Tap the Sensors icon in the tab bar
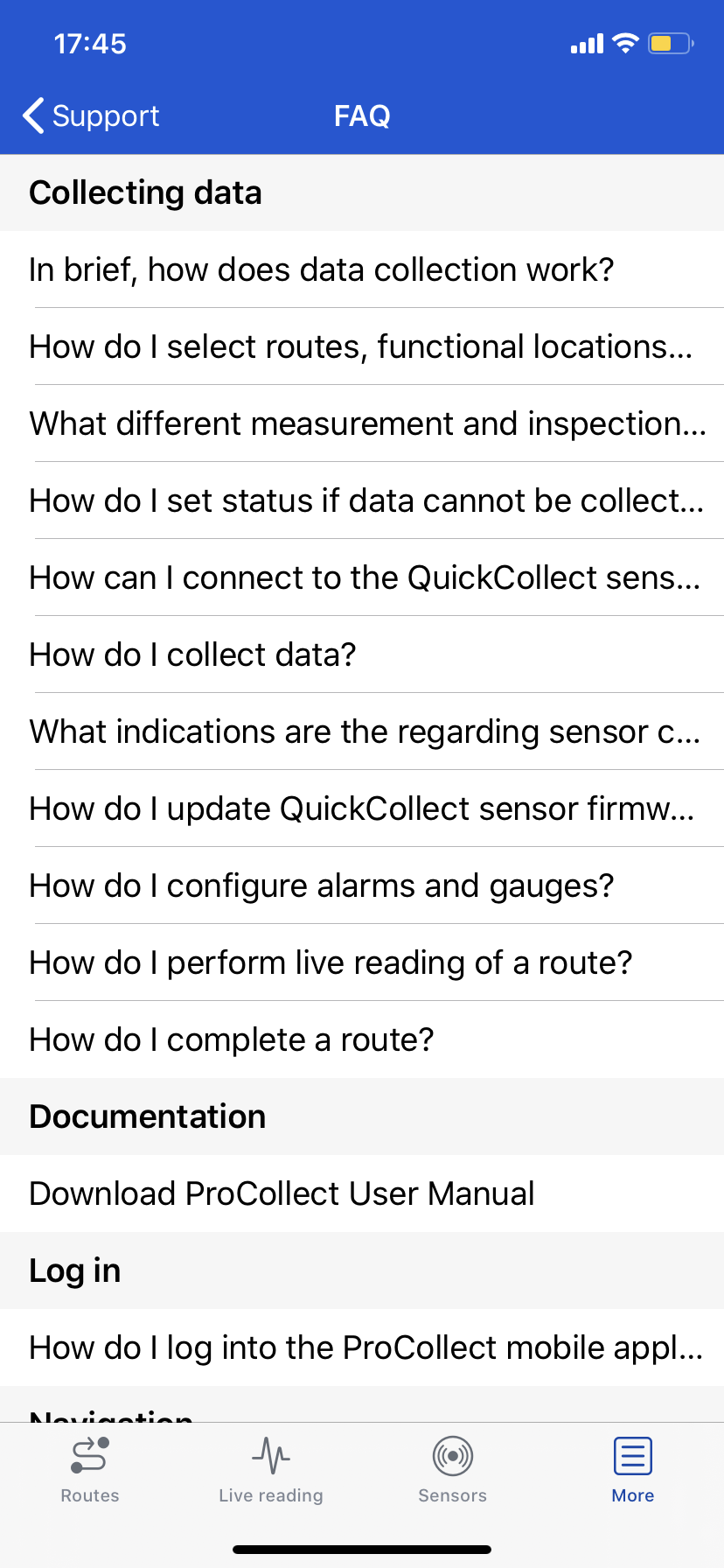 click(452, 1457)
